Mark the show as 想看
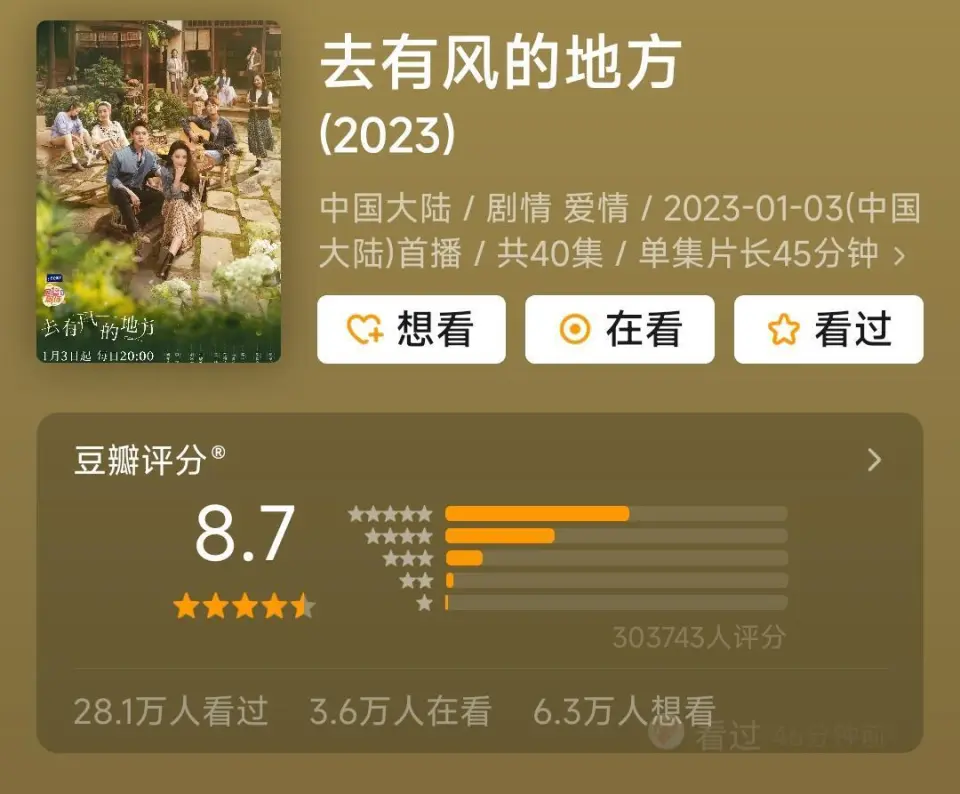 point(411,329)
